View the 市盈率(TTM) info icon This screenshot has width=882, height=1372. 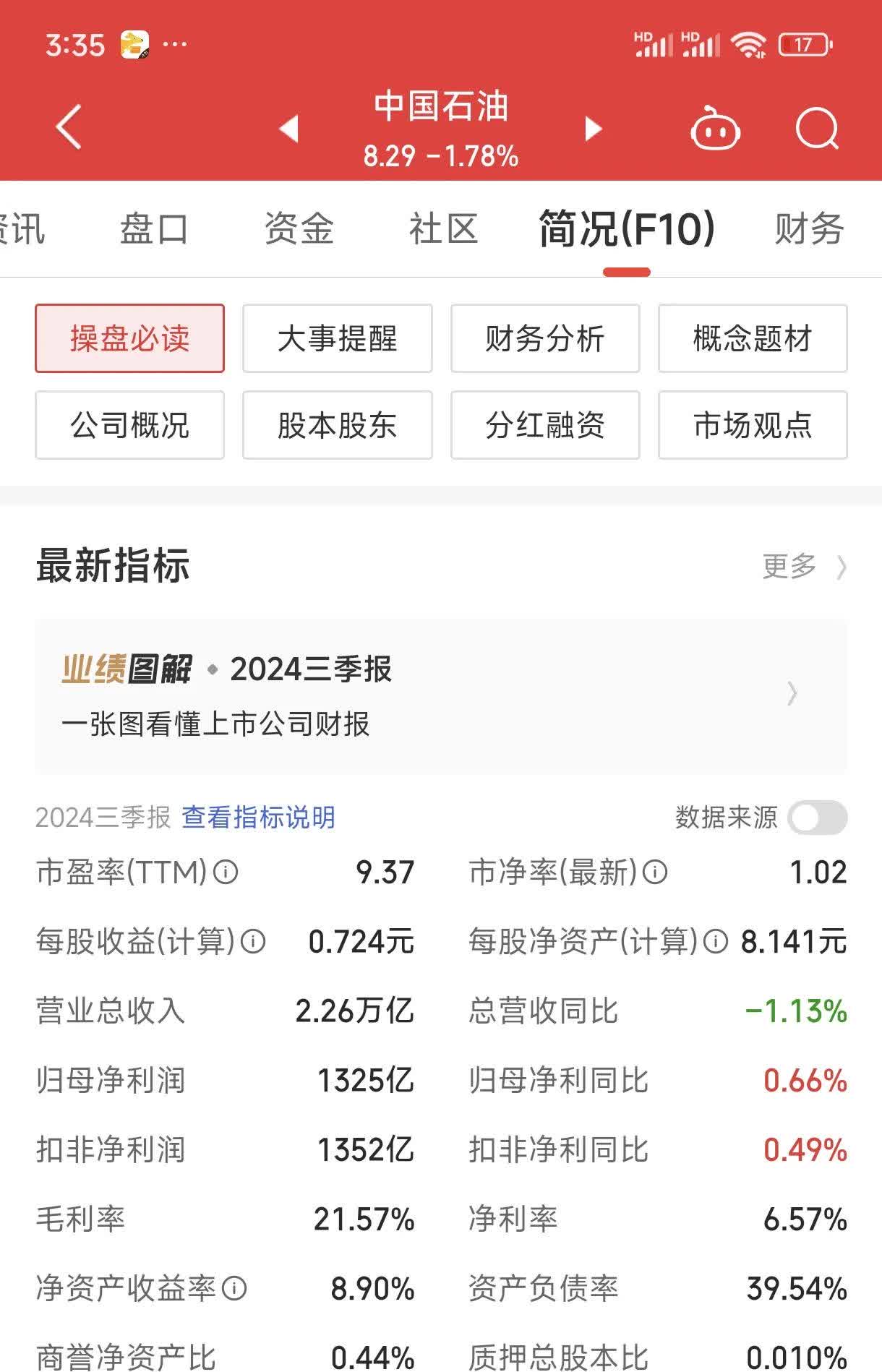(x=226, y=872)
